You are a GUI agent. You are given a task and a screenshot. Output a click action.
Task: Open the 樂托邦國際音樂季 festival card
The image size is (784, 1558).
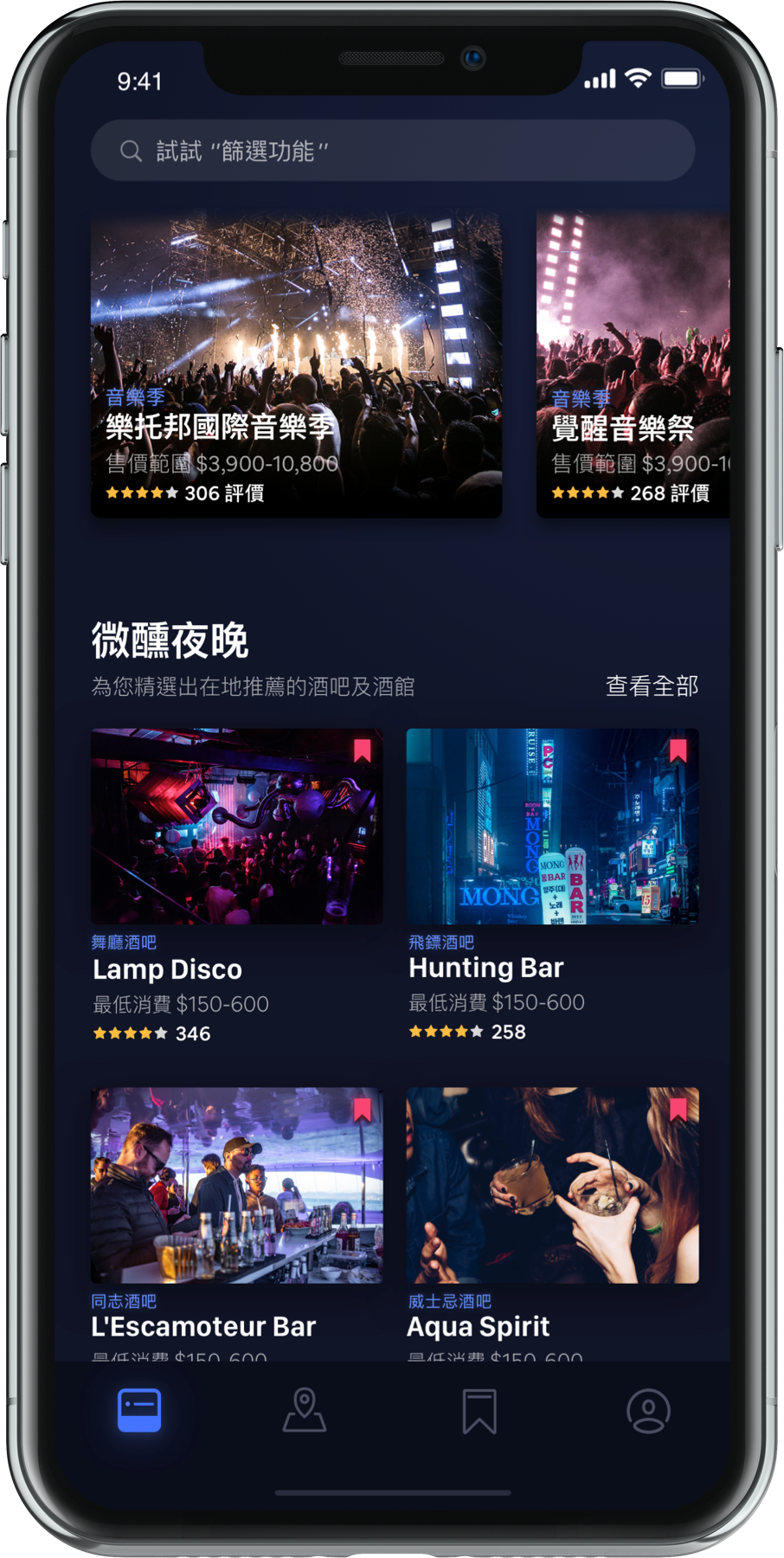click(296, 364)
